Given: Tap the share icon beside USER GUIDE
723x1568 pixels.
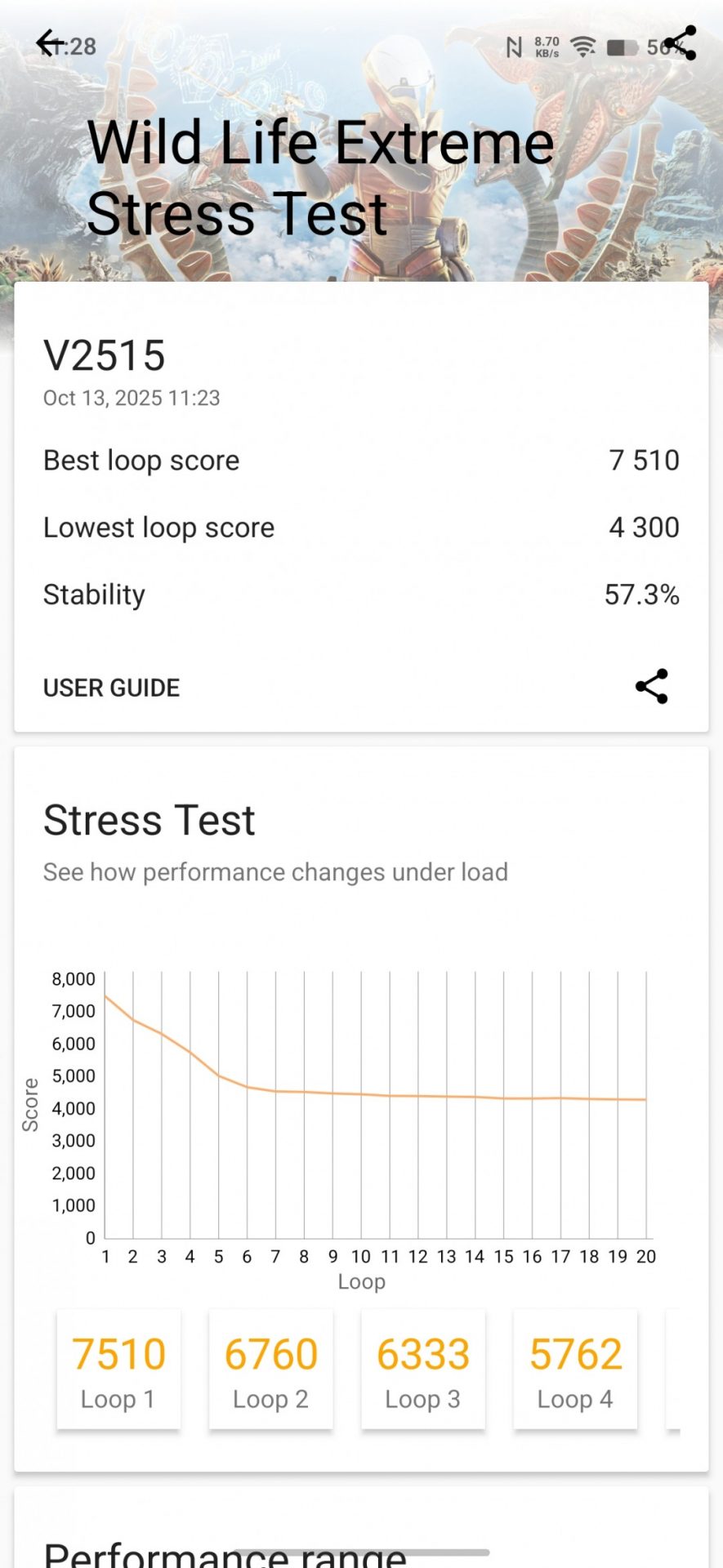Looking at the screenshot, I should coord(651,687).
